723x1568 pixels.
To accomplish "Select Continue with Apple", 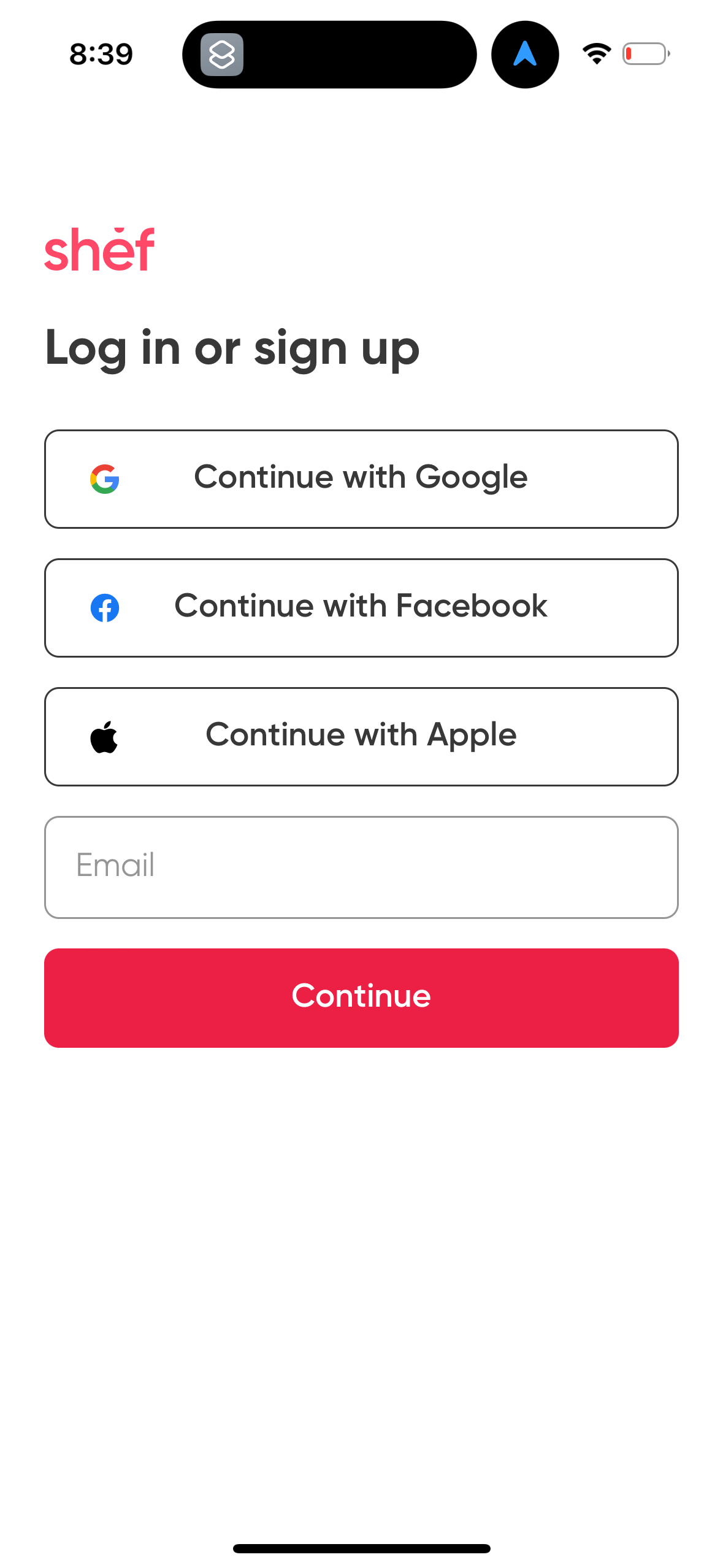I will click(x=361, y=736).
